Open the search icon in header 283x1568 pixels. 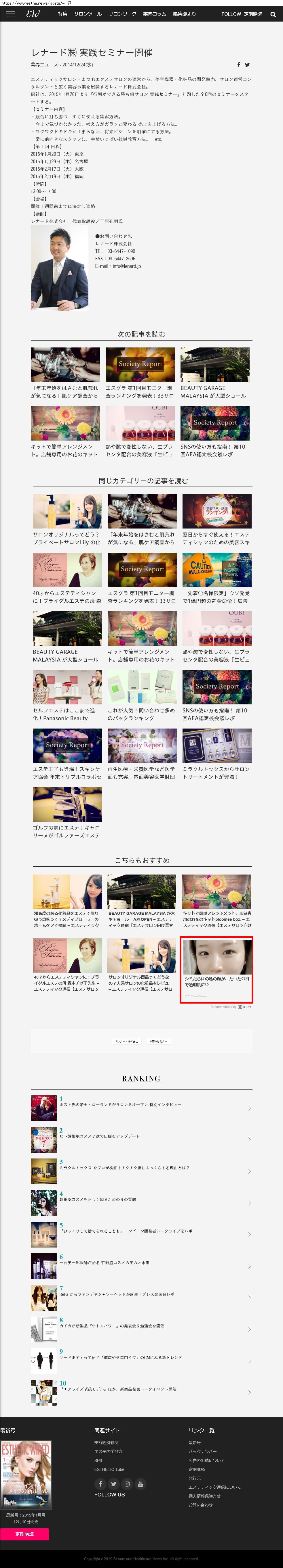[273, 14]
